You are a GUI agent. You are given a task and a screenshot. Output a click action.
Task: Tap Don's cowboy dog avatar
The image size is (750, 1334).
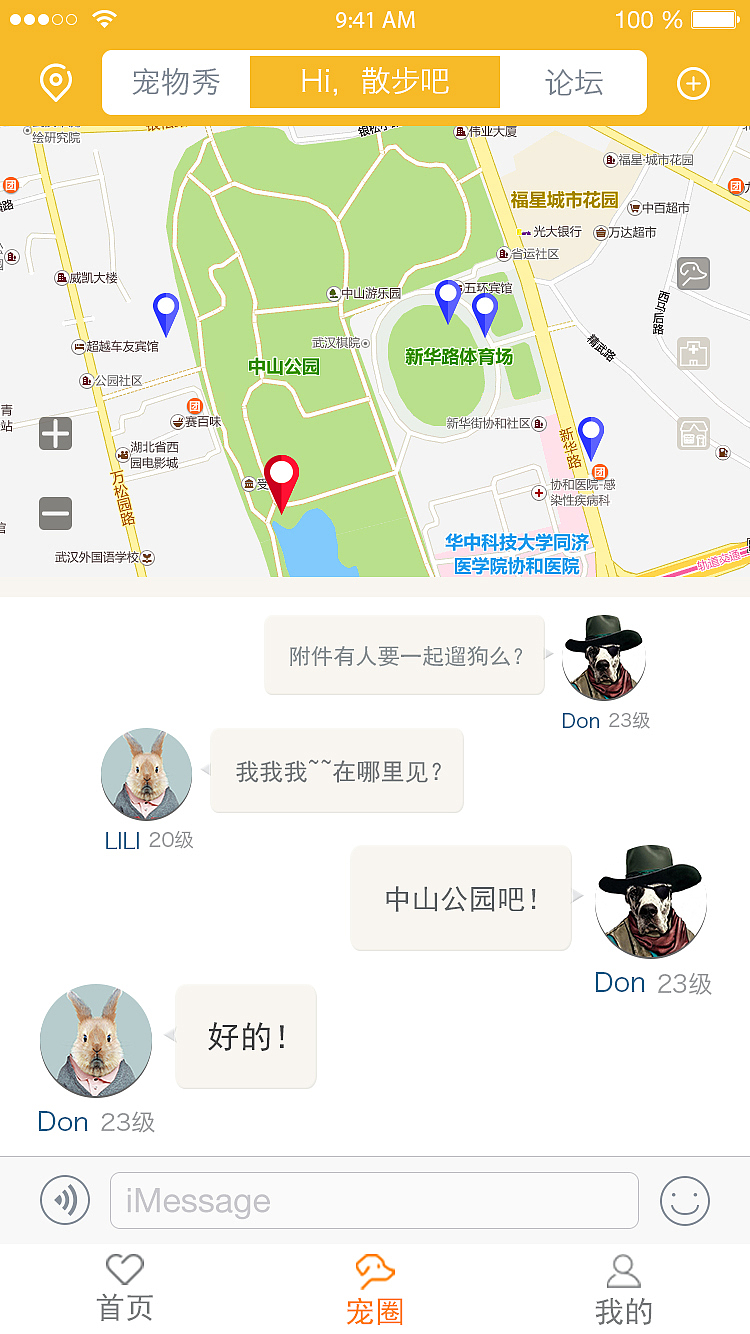coord(603,655)
